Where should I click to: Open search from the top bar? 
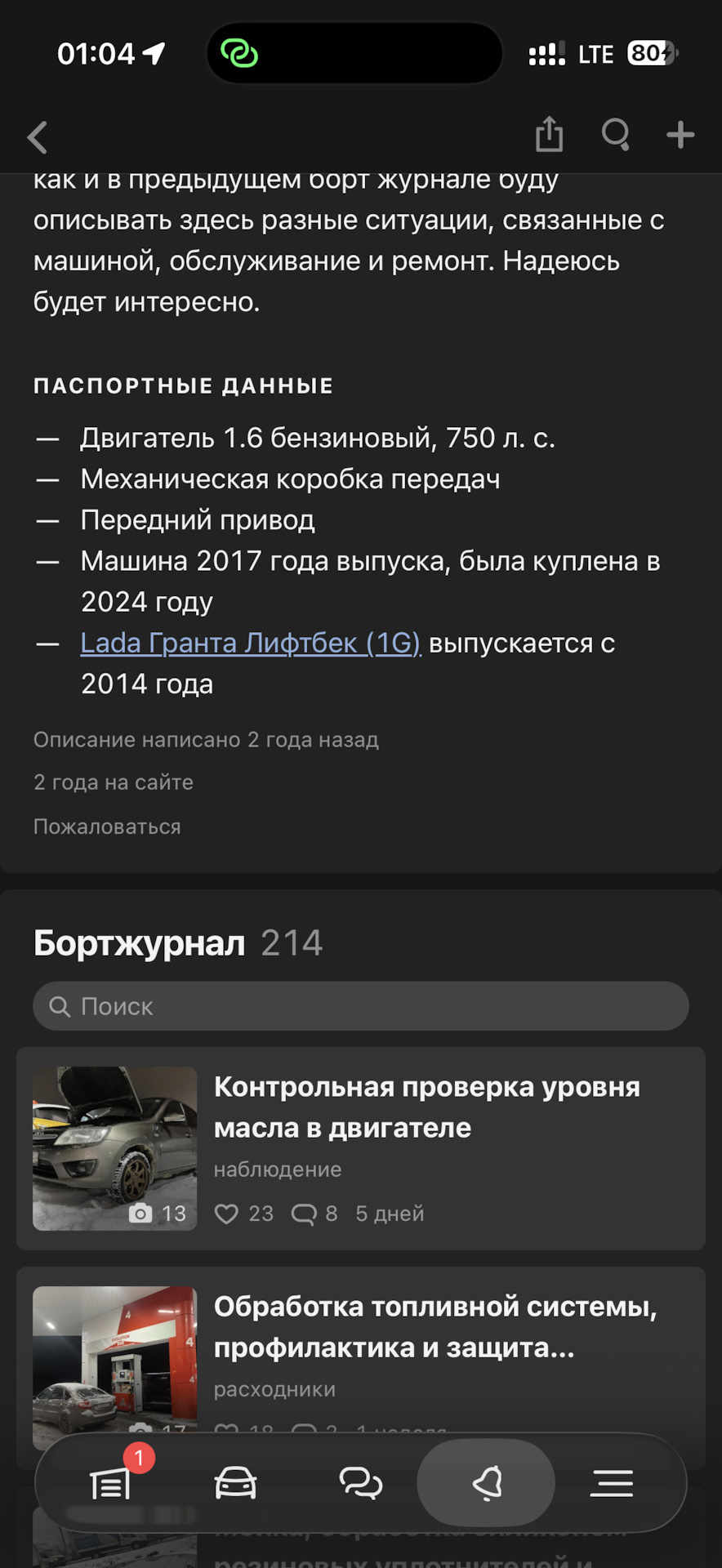616,135
